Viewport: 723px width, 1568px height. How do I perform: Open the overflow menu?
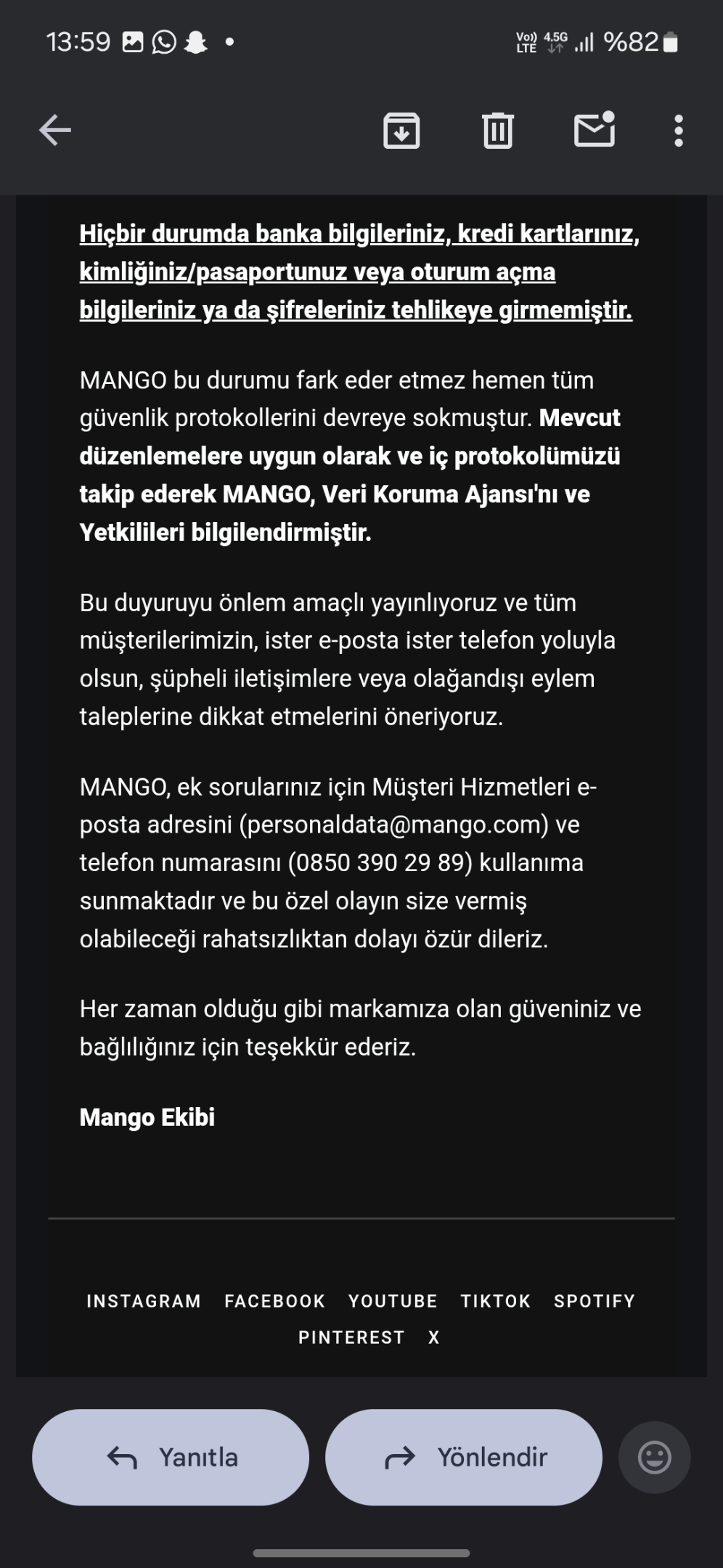(x=679, y=131)
